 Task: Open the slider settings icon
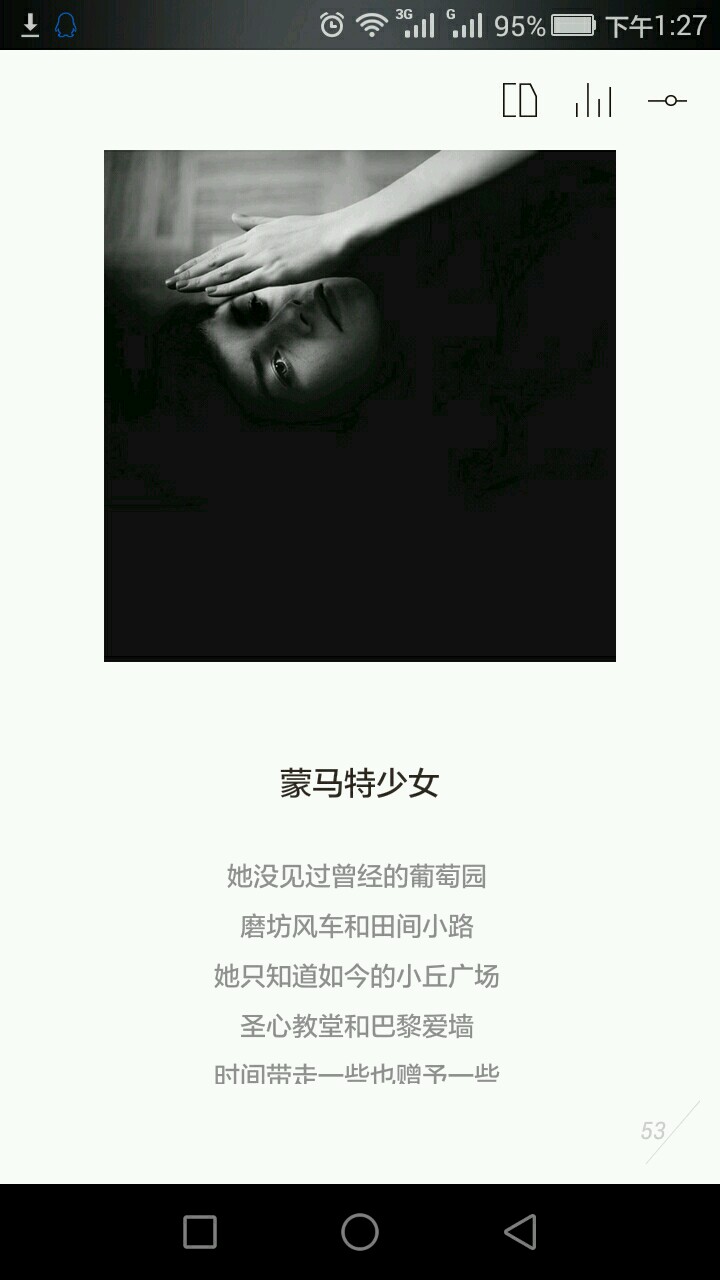coord(667,101)
